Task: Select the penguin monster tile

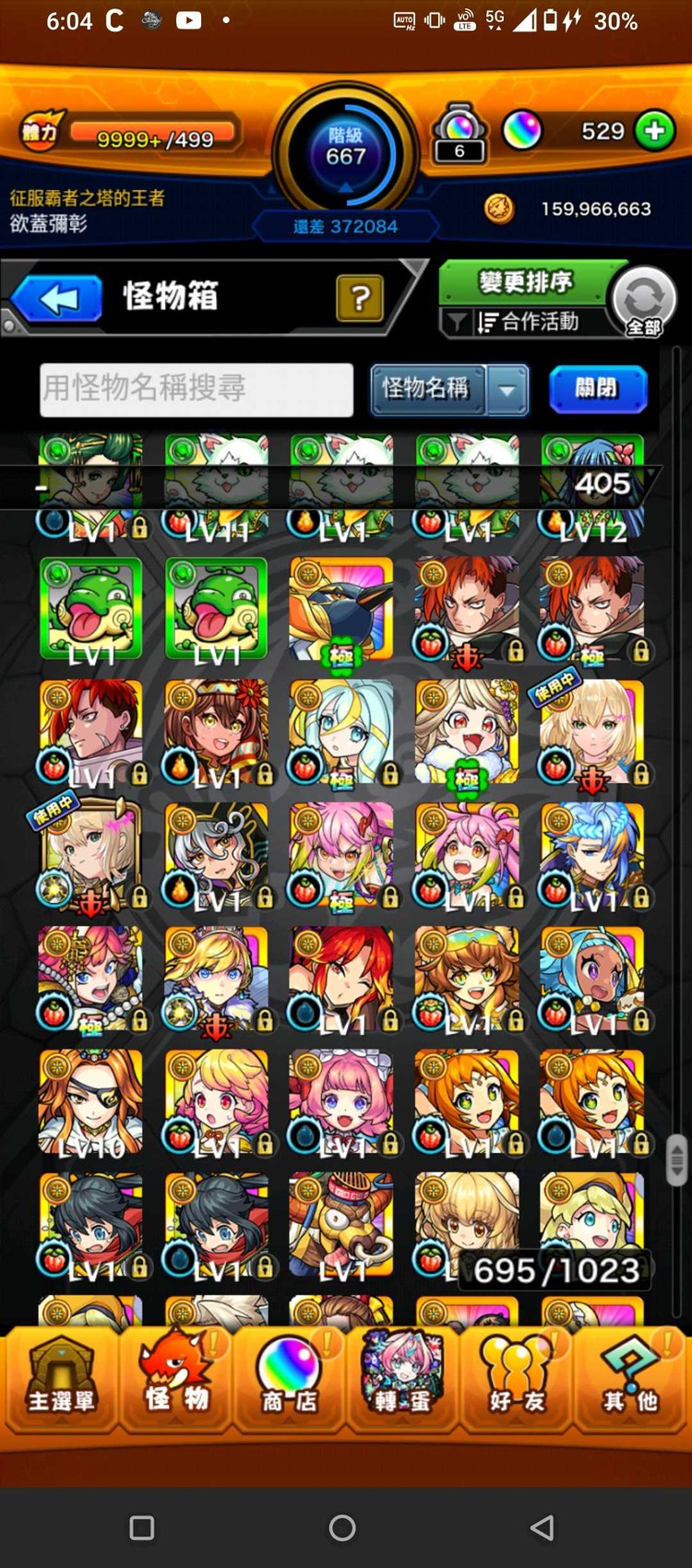Action: coord(341,610)
